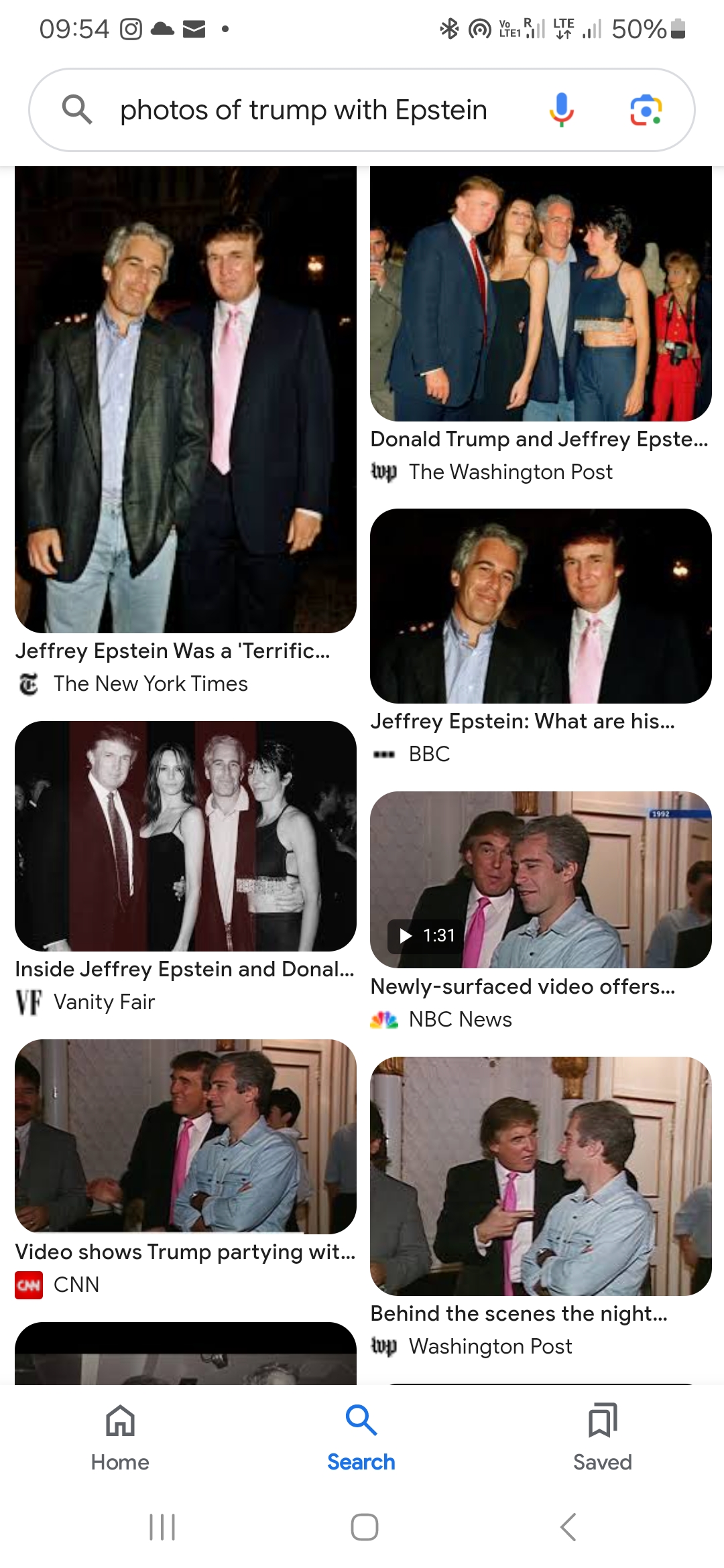Open the recent apps view
This screenshot has height=1568, width=724.
coord(162,1527)
